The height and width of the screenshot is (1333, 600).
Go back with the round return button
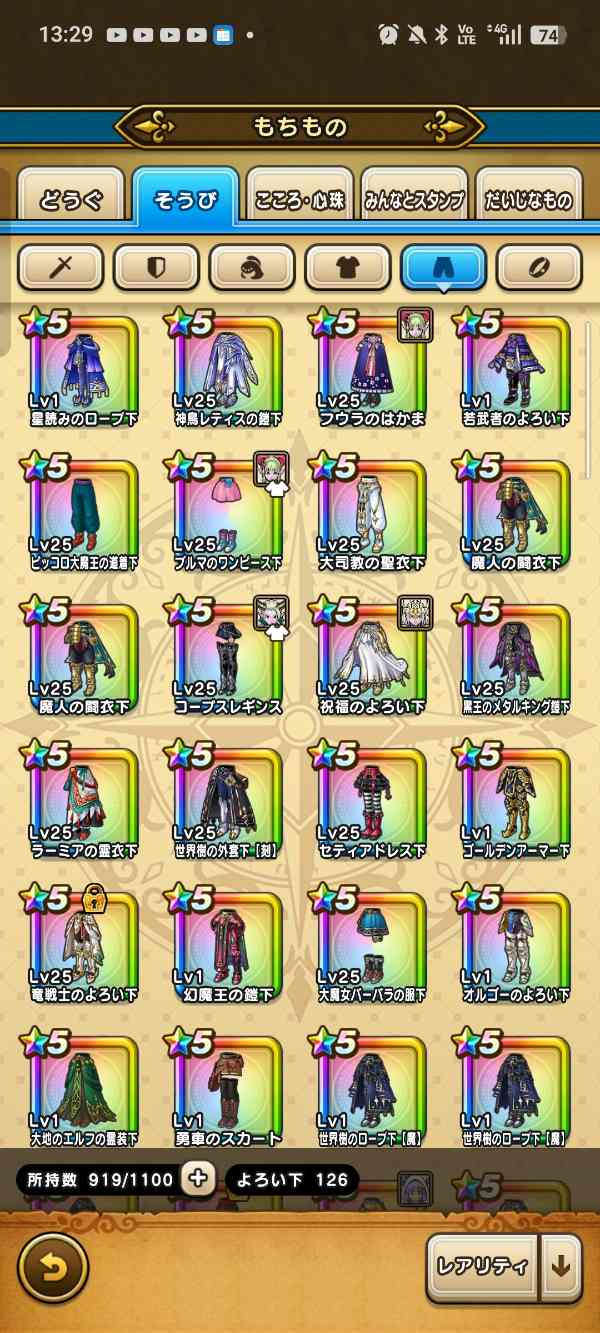point(53,1268)
